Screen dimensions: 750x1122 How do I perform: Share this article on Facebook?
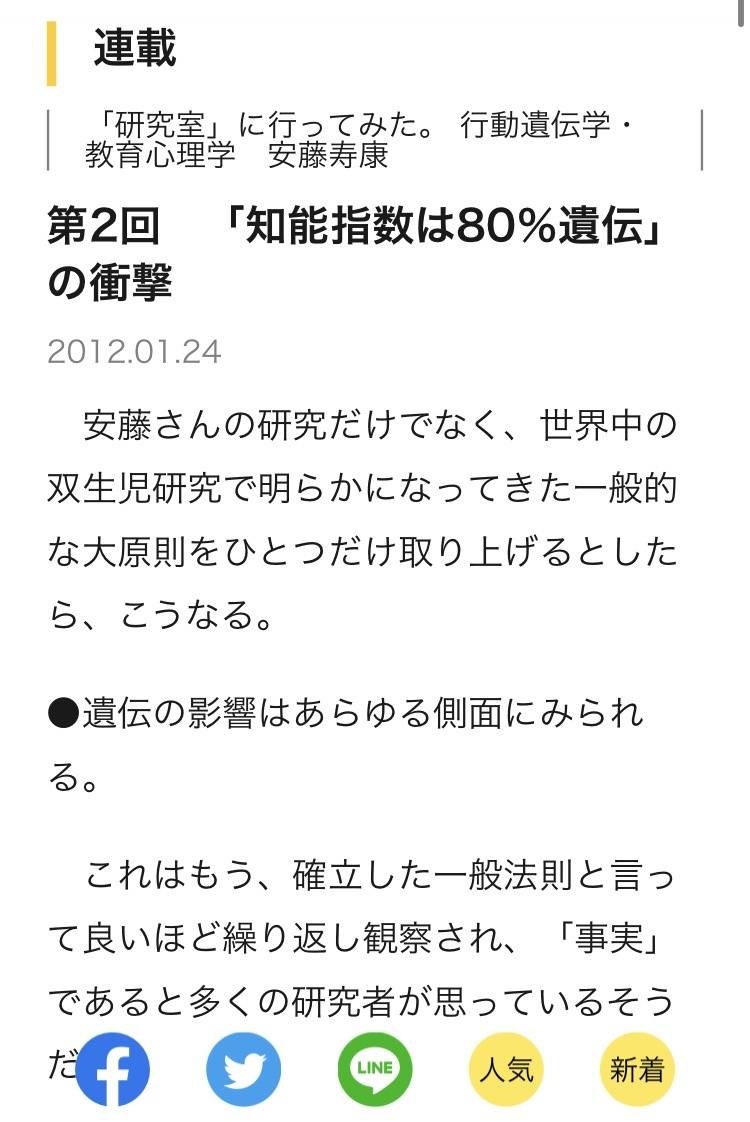coord(113,1068)
